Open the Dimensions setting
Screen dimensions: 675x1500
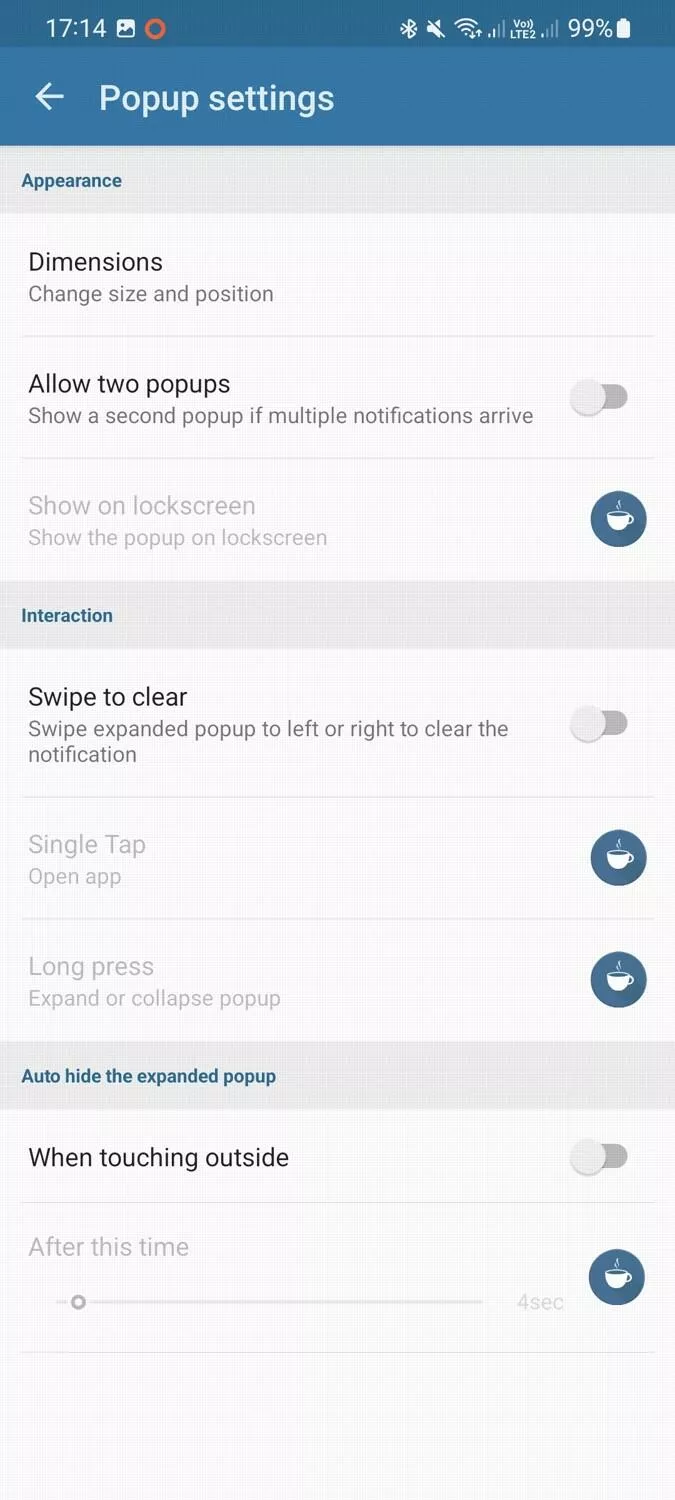337,276
